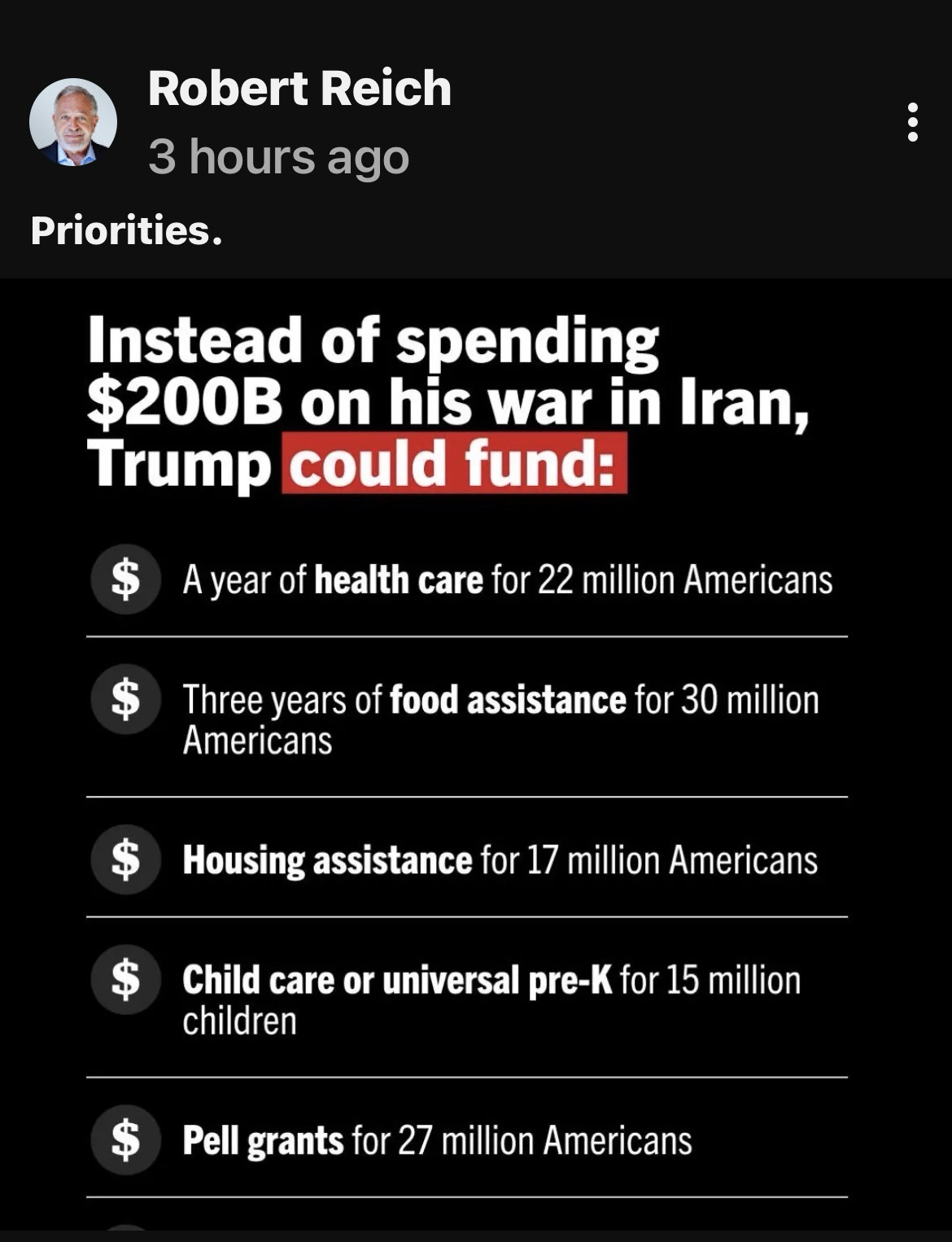Open Robert Reich's channel name
Viewport: 952px width, 1242px height.
pos(299,88)
